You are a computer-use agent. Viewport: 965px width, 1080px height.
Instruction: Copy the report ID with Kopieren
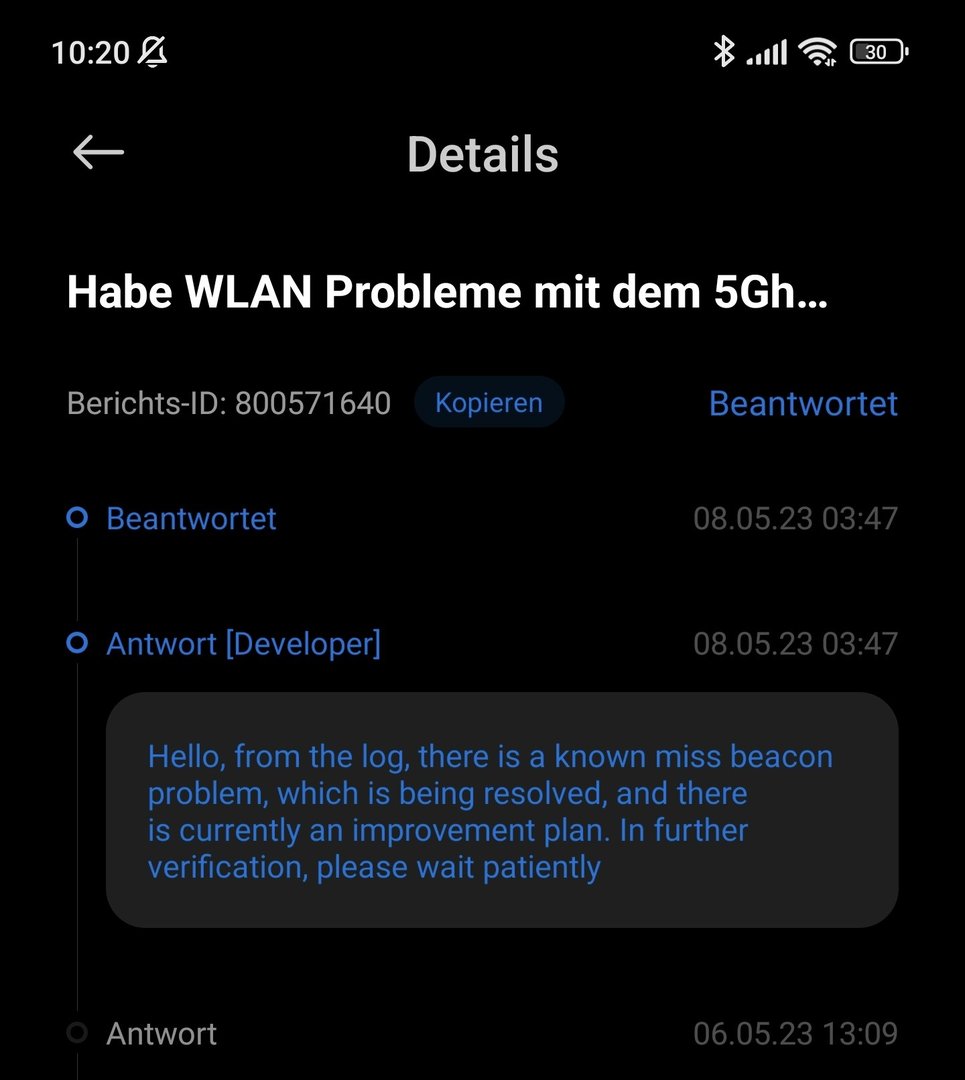pyautogui.click(x=489, y=403)
